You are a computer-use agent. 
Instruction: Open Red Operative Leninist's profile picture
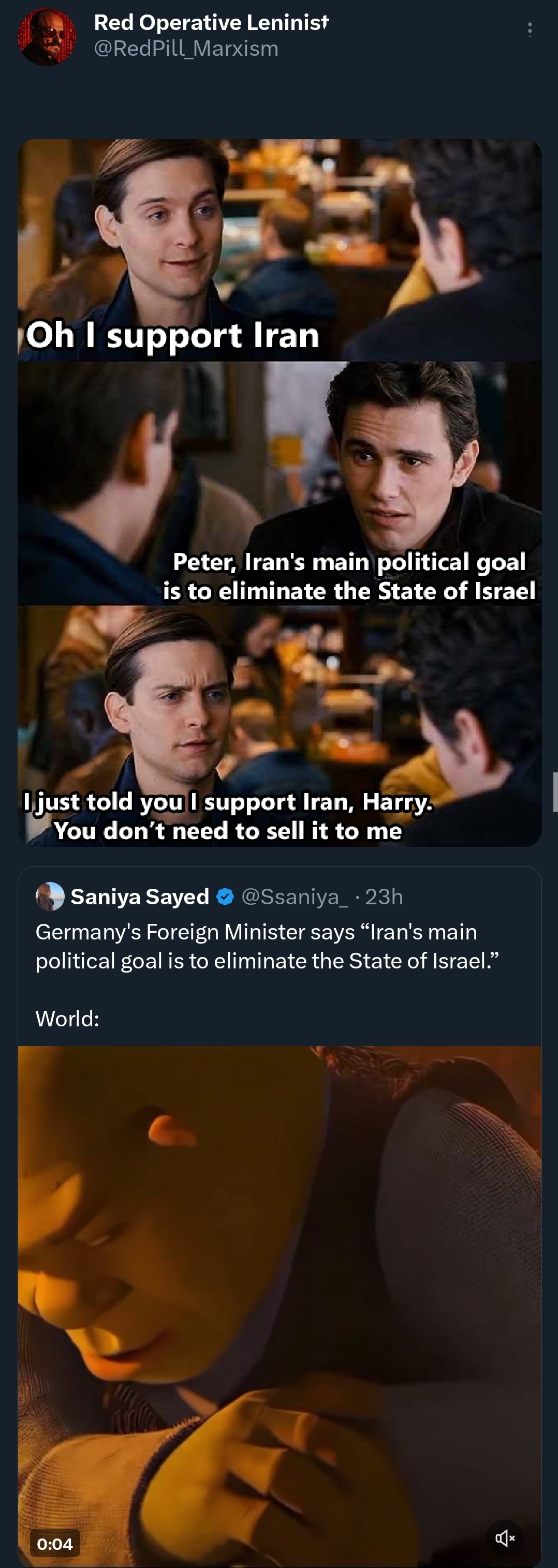[47, 37]
